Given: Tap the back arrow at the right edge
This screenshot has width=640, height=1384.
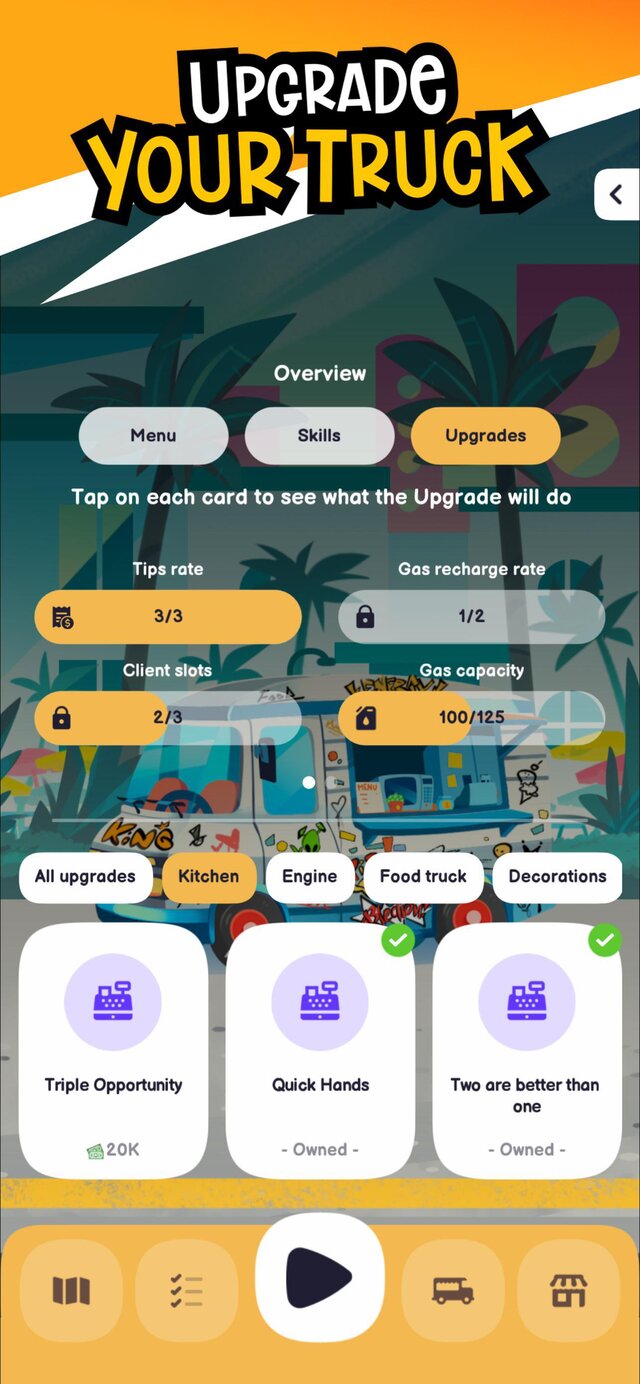Looking at the screenshot, I should coord(617,195).
